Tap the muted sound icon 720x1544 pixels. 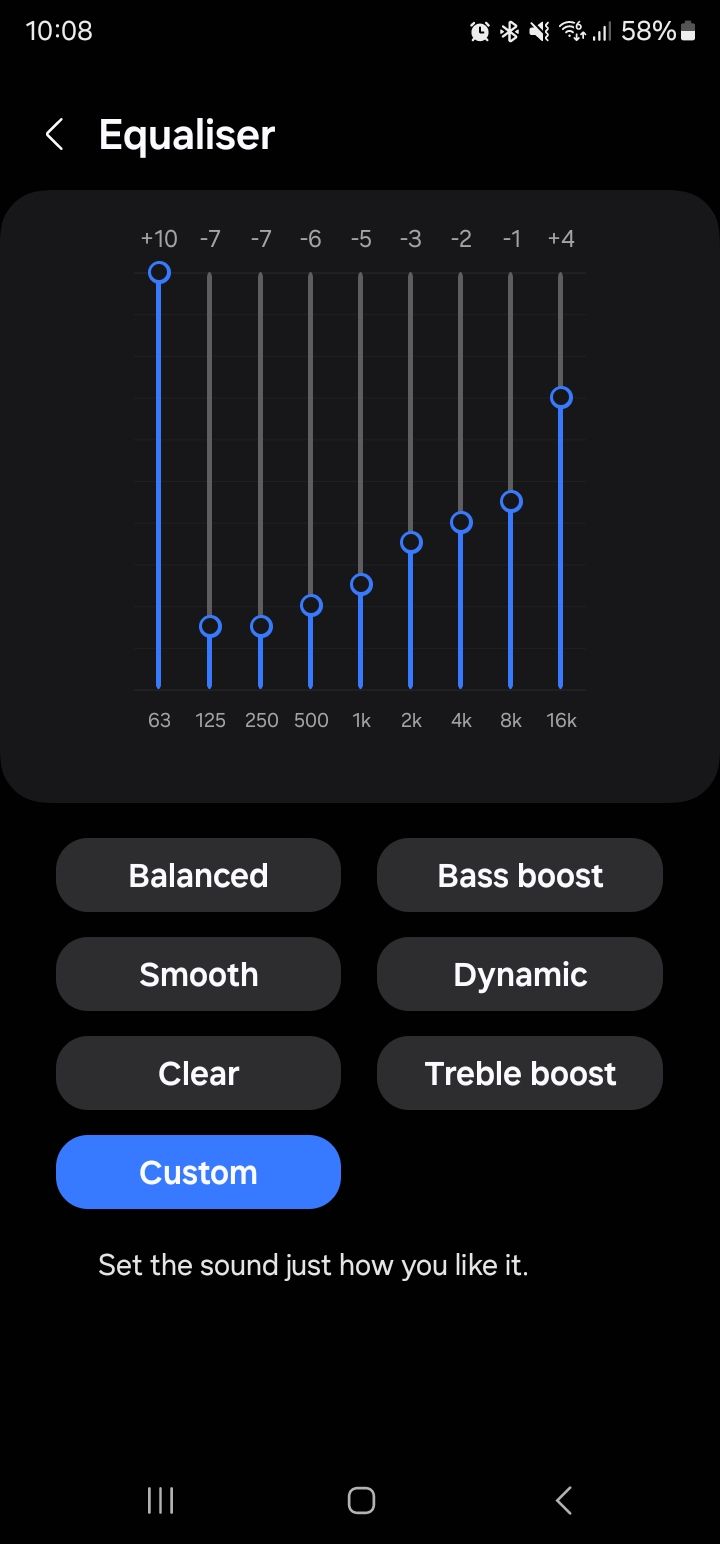click(539, 30)
